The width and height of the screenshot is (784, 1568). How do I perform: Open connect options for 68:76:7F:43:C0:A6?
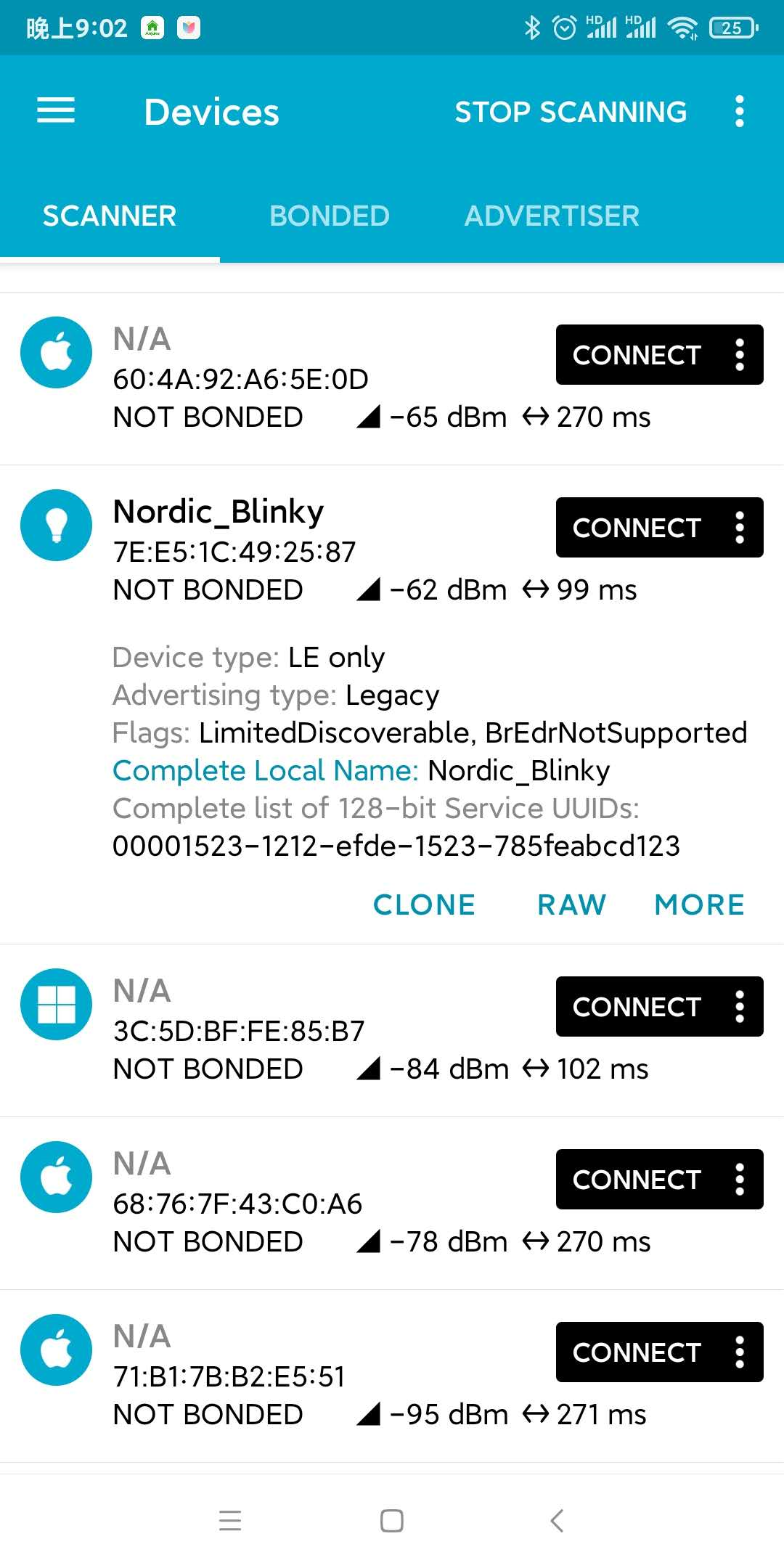tap(740, 1180)
